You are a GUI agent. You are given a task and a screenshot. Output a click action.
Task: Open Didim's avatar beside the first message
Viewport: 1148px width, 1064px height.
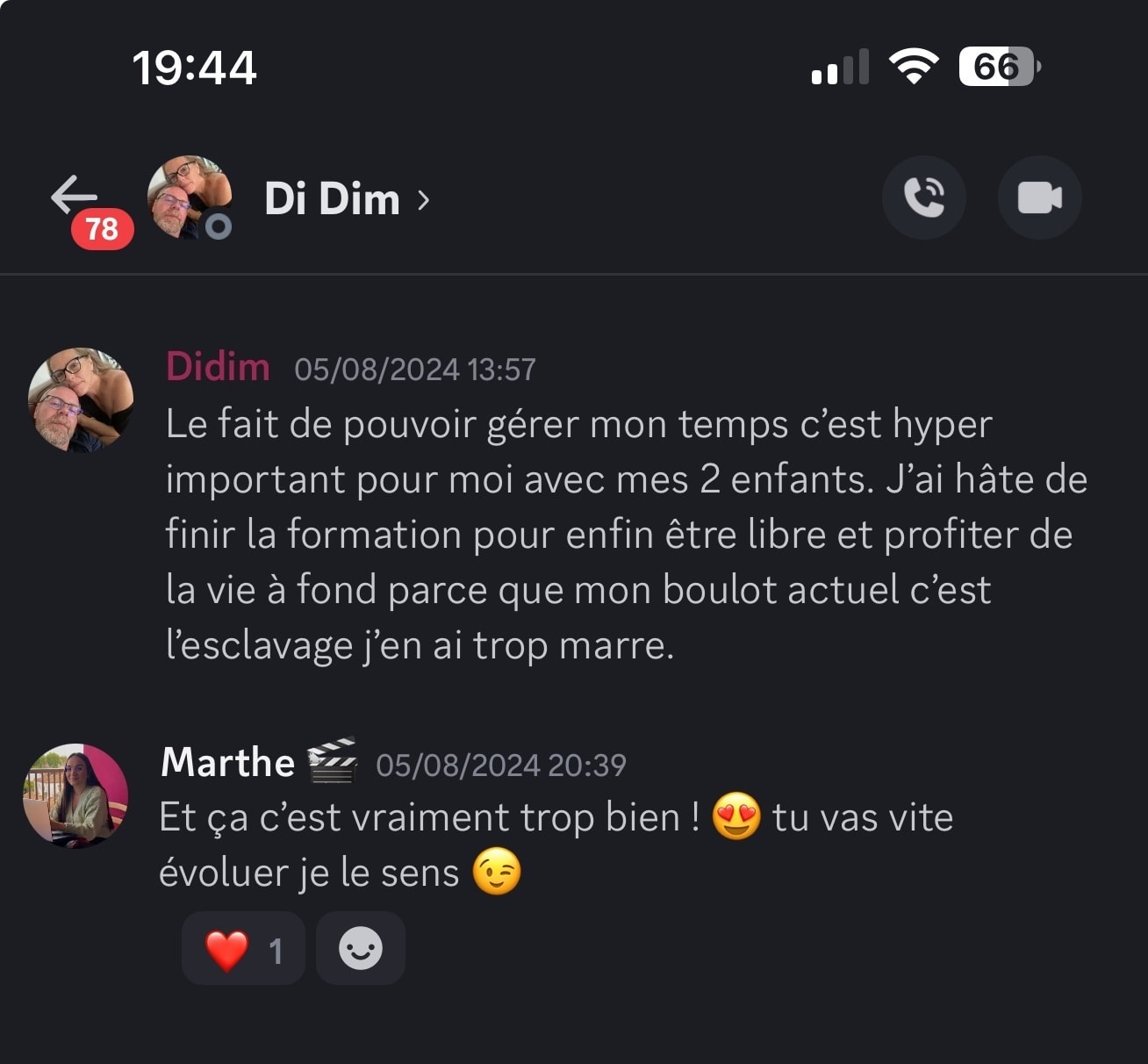[81, 400]
